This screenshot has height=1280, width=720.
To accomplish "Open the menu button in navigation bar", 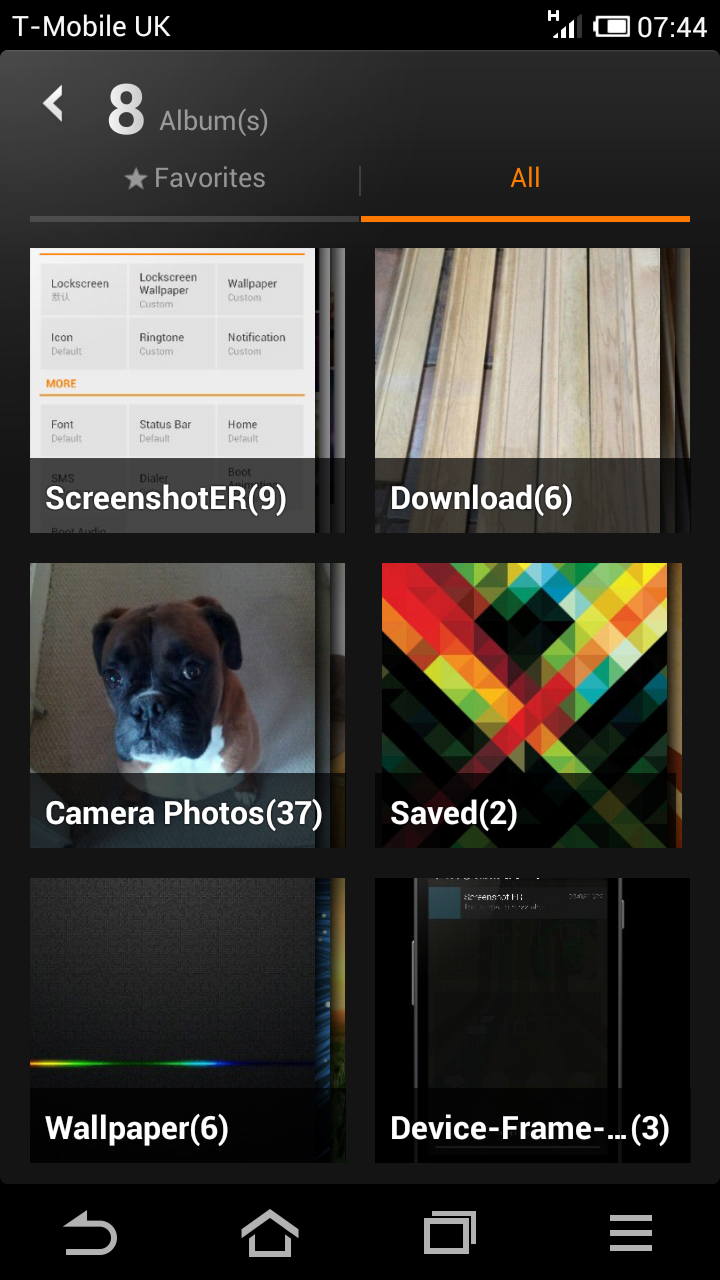I will (x=630, y=1234).
